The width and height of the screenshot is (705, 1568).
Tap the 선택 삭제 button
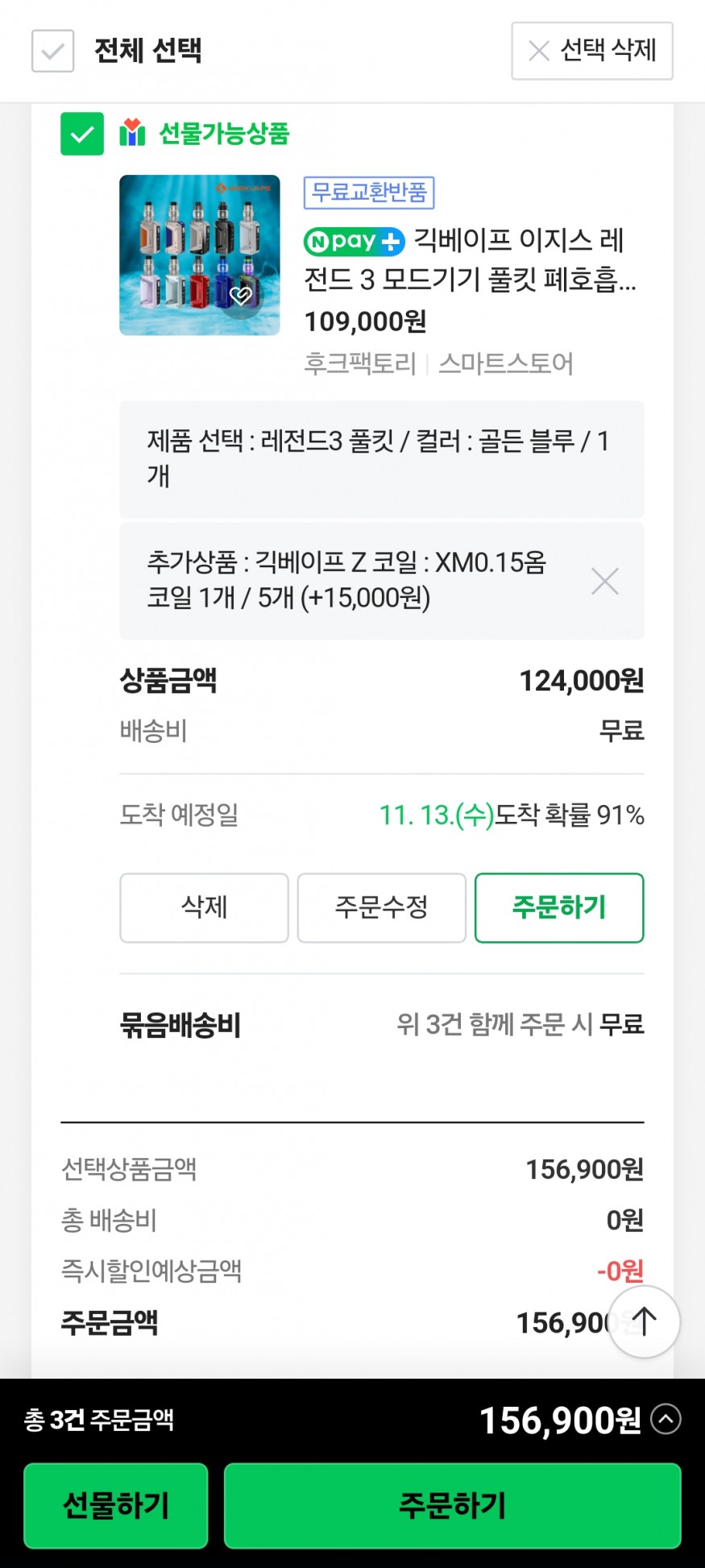click(591, 51)
